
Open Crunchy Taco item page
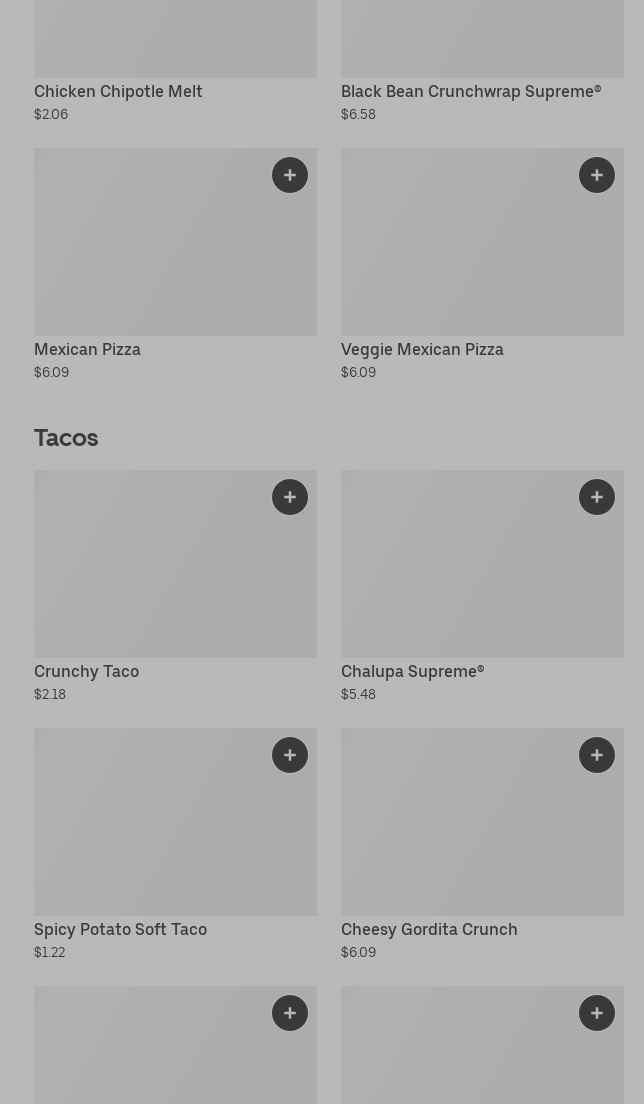[x=150, y=580]
